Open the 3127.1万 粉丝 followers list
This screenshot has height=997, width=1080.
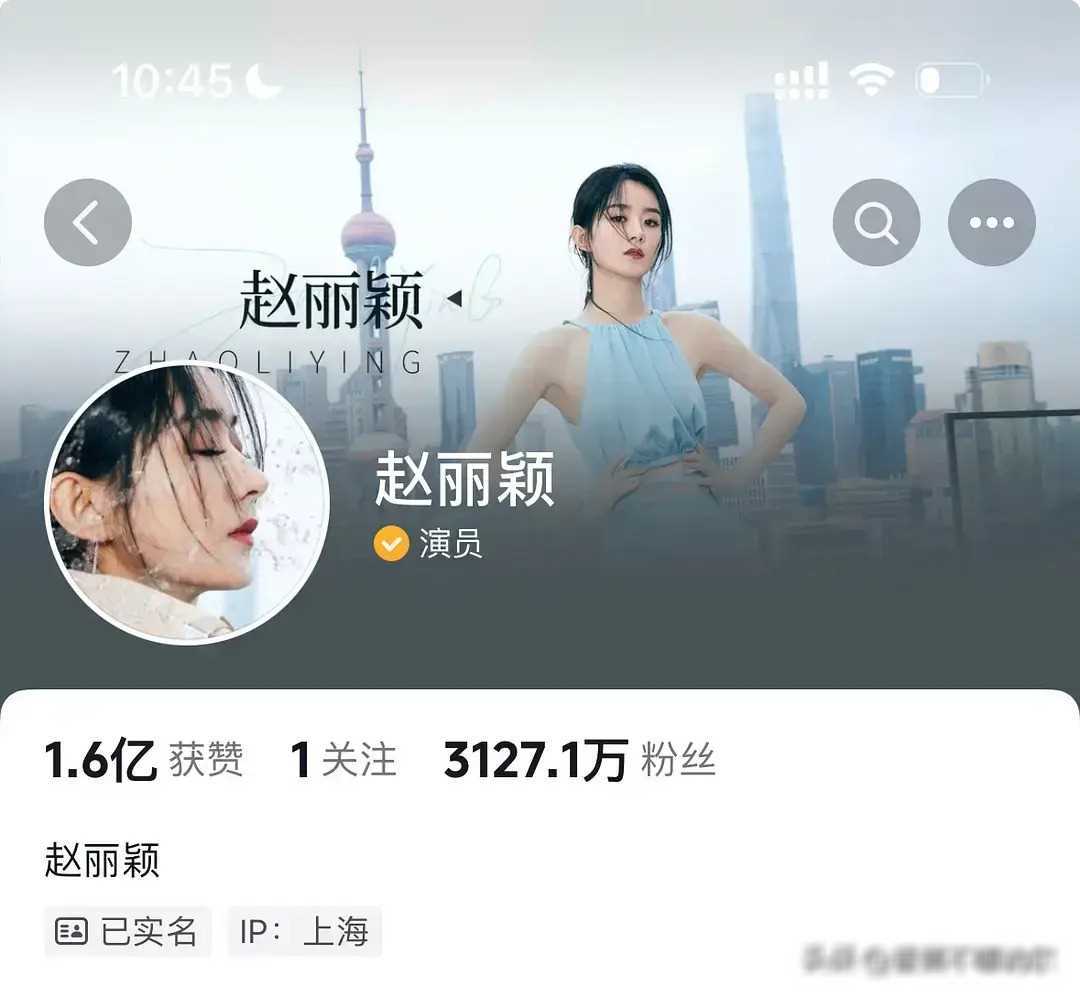[579, 760]
